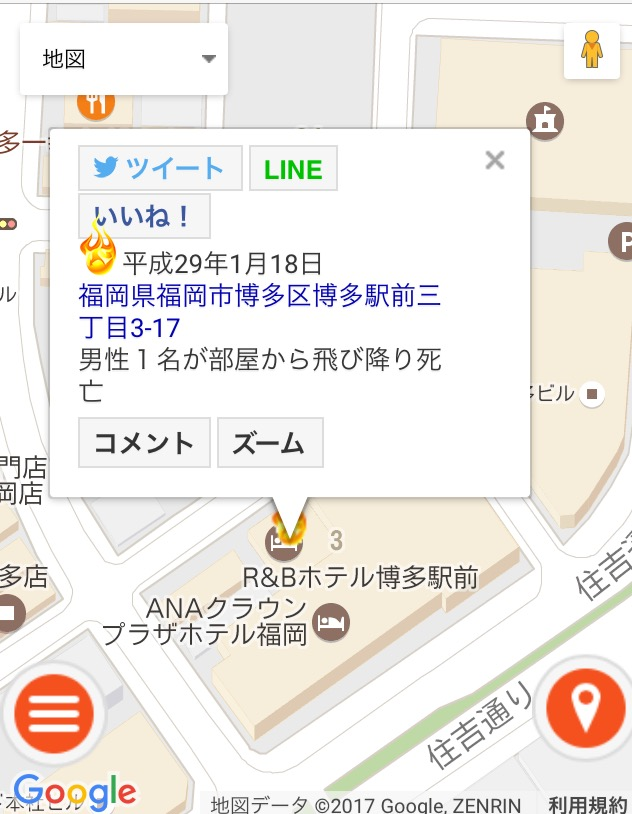The image size is (632, 814).
Task: Open comments with コメント button
Action: coord(144,443)
